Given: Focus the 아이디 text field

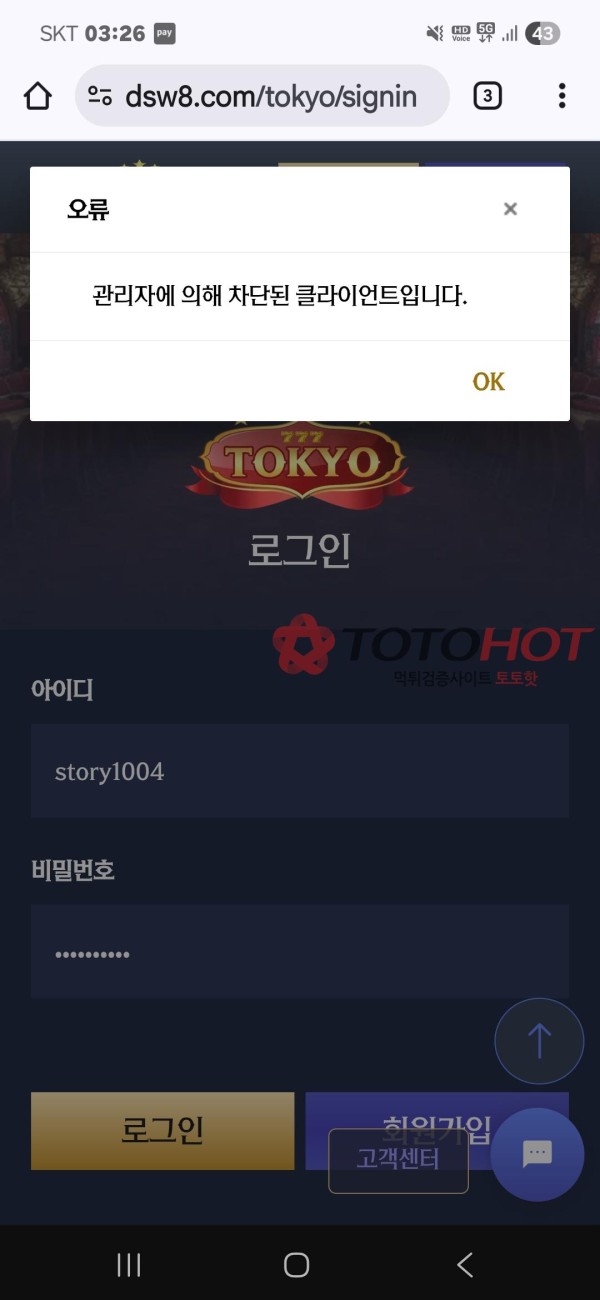Looking at the screenshot, I should pyautogui.click(x=300, y=771).
